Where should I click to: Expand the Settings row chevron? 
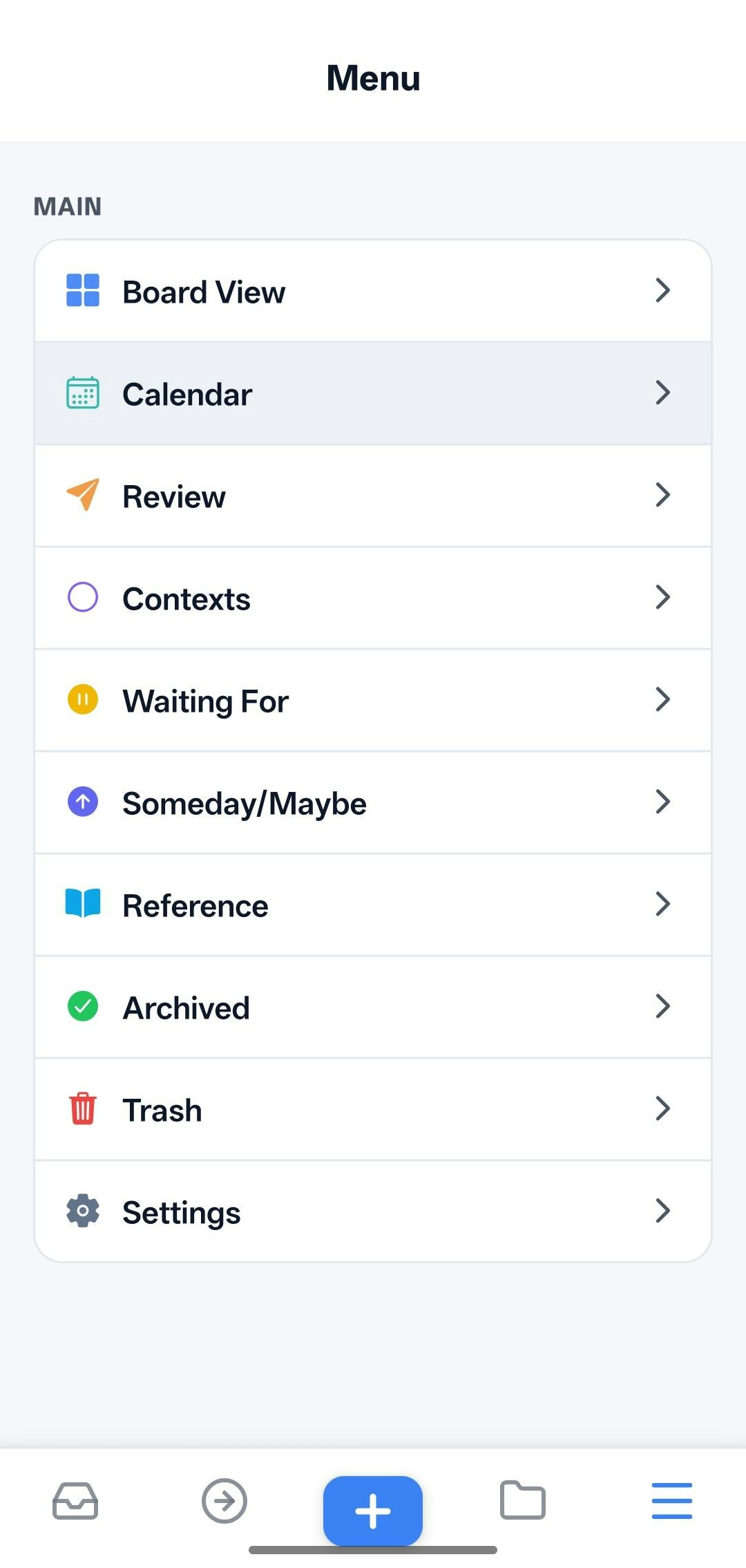tap(662, 1211)
